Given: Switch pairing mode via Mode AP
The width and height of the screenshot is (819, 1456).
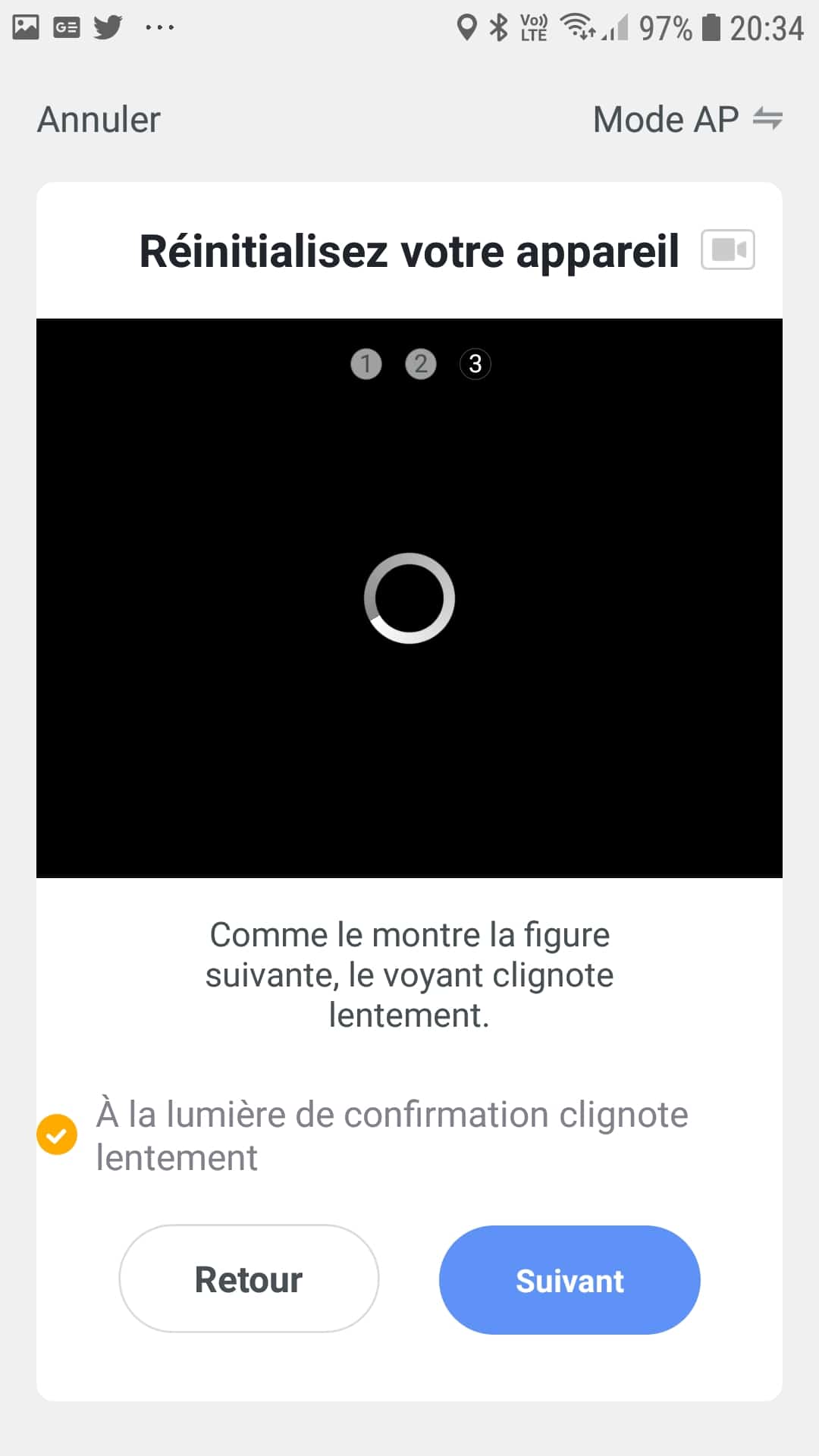Looking at the screenshot, I should pyautogui.click(x=687, y=120).
